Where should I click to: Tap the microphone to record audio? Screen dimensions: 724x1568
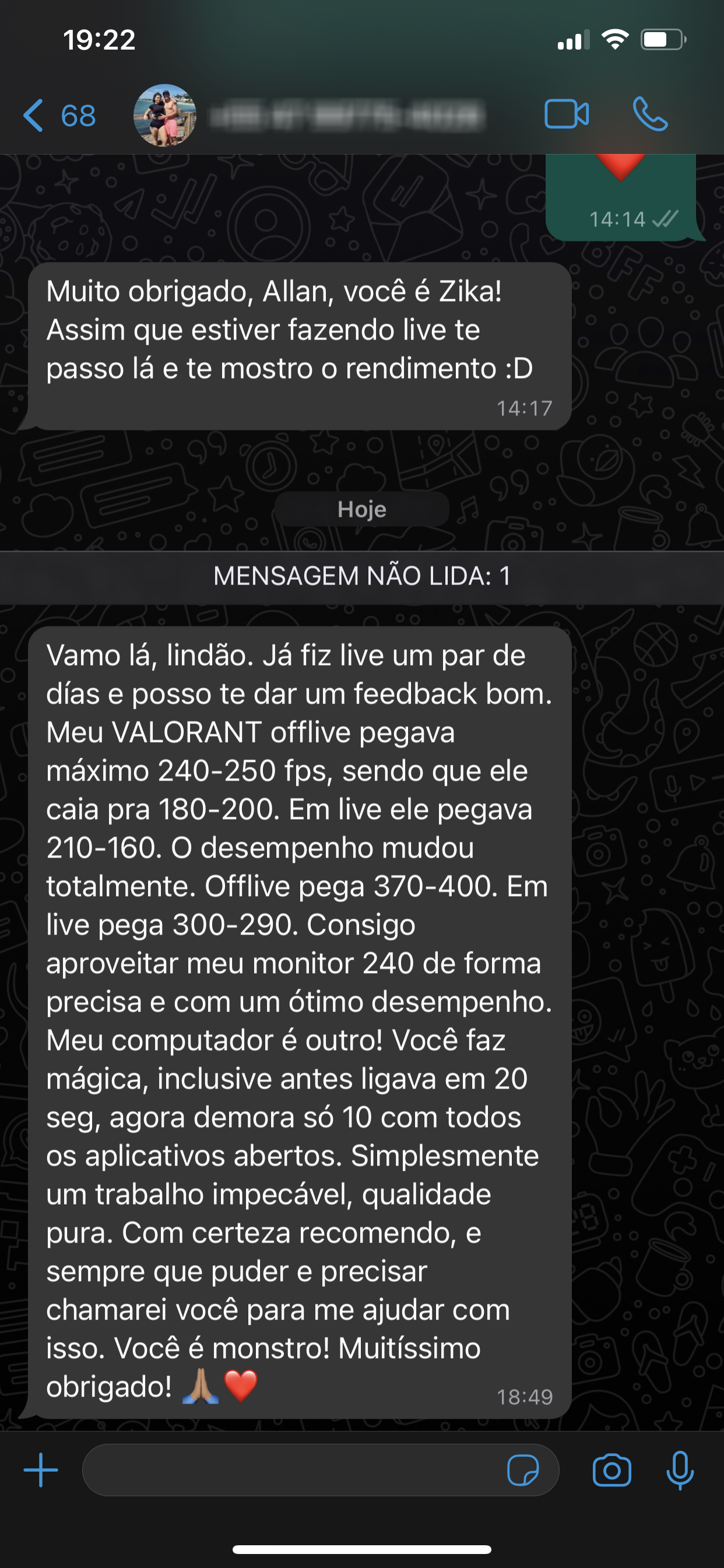click(680, 1471)
